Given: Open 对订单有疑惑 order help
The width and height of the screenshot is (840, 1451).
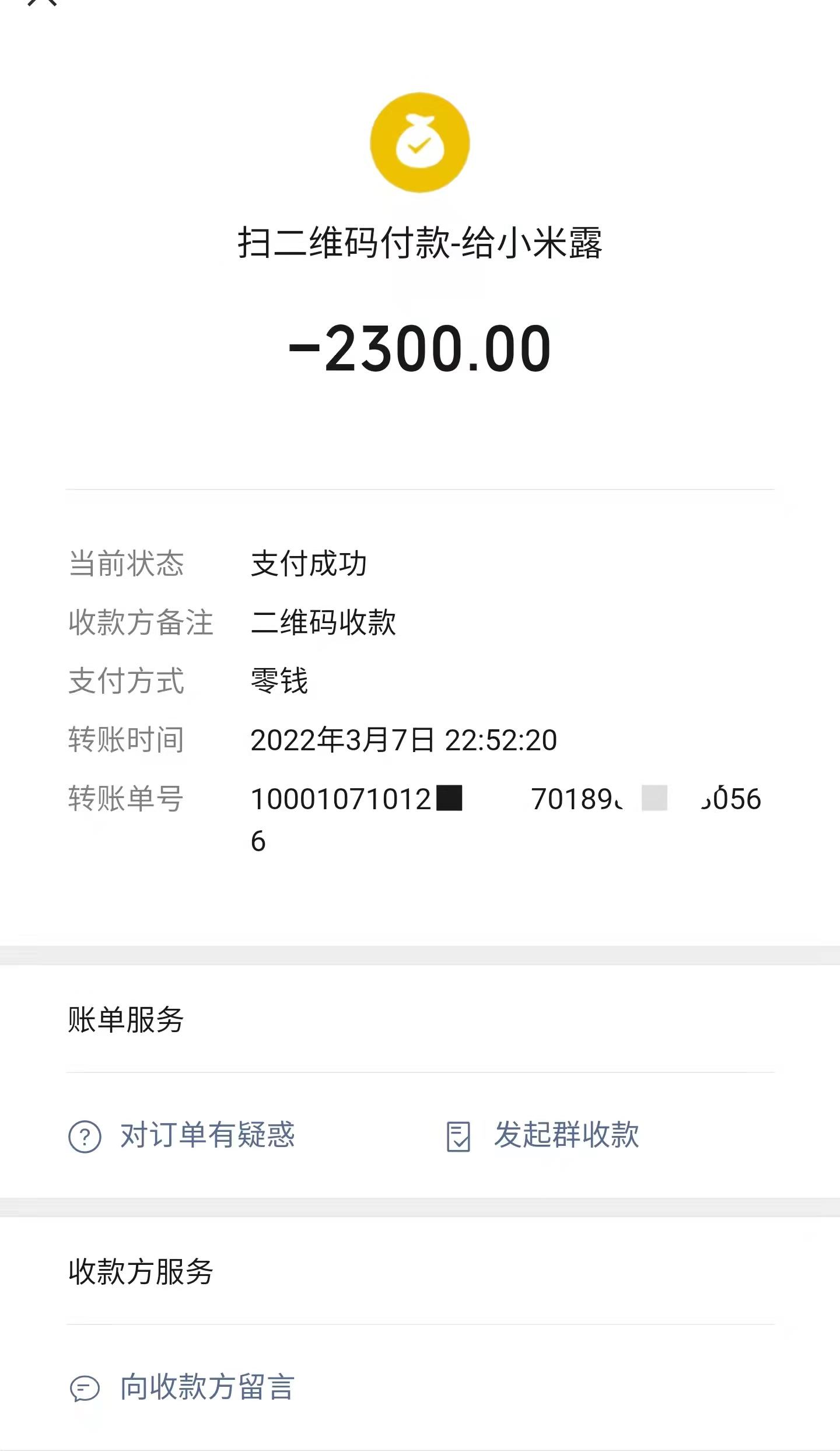Looking at the screenshot, I should [x=182, y=1135].
